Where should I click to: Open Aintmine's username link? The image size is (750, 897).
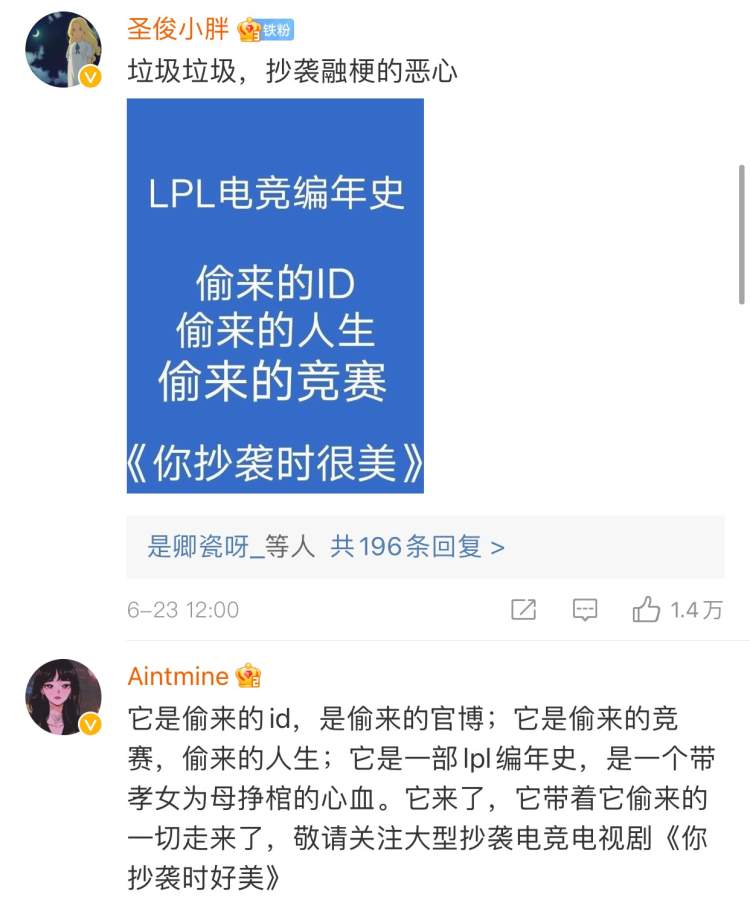coord(178,676)
